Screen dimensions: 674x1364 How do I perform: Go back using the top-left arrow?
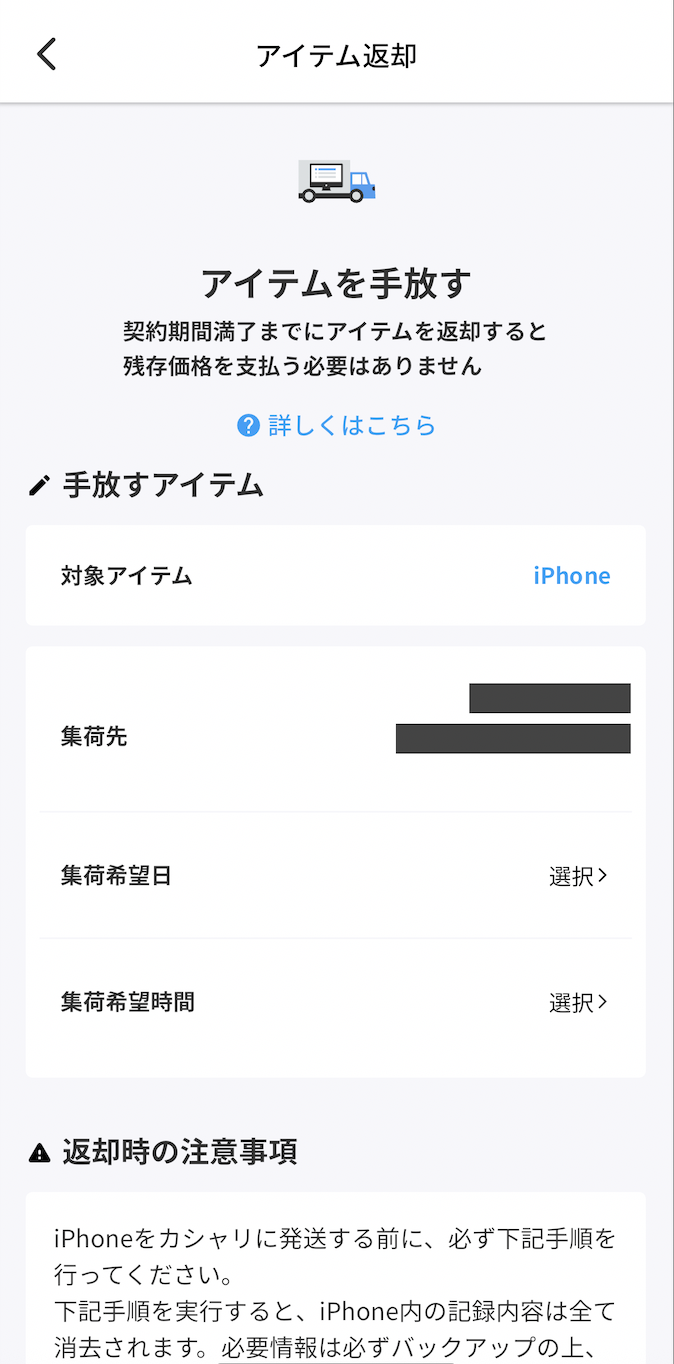click(x=46, y=54)
